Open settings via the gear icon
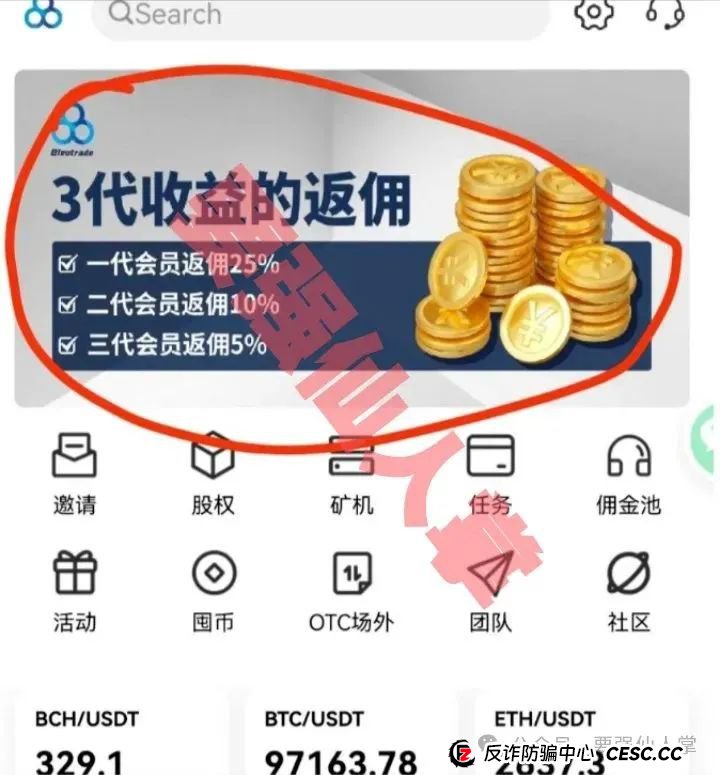Image resolution: width=720 pixels, height=775 pixels. tap(594, 13)
